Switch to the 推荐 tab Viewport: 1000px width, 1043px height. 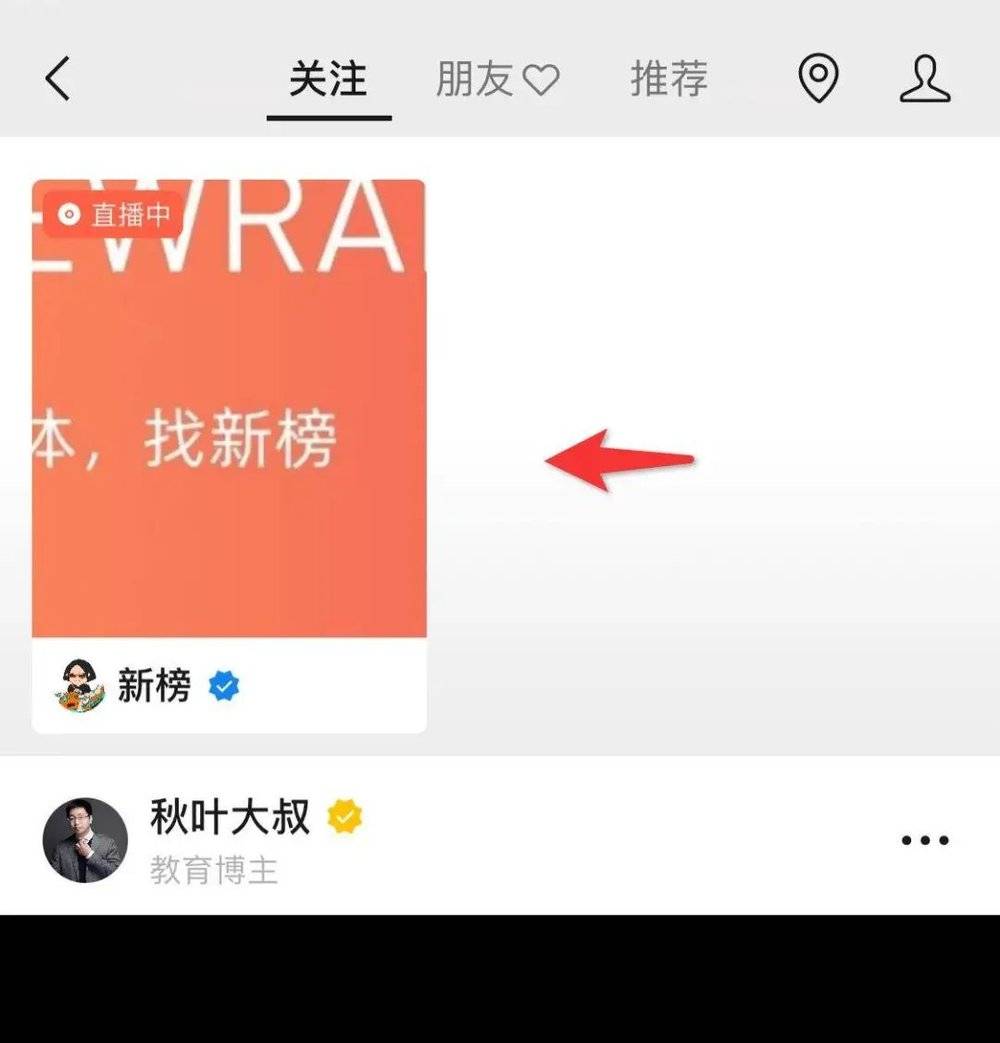tap(669, 79)
